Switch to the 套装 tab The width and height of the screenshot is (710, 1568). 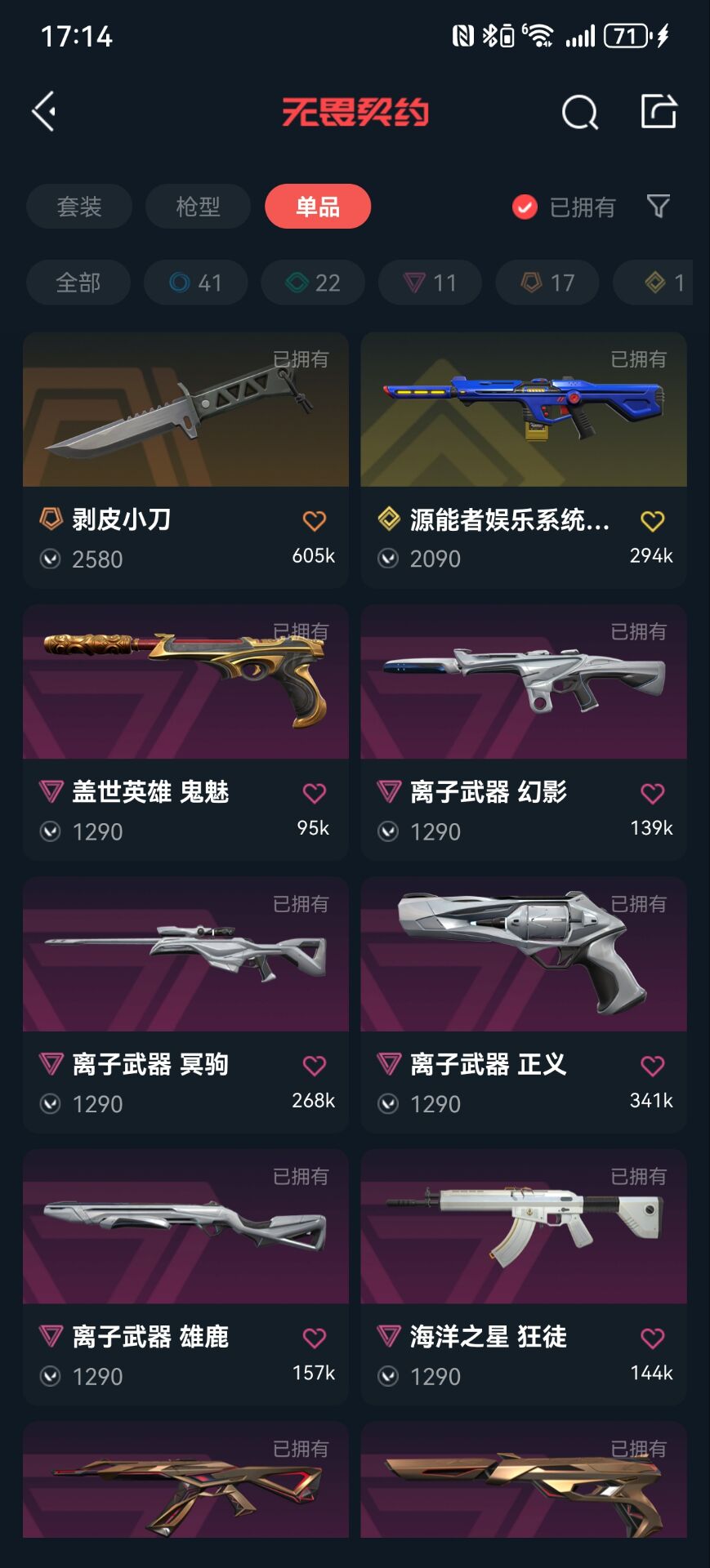[79, 207]
